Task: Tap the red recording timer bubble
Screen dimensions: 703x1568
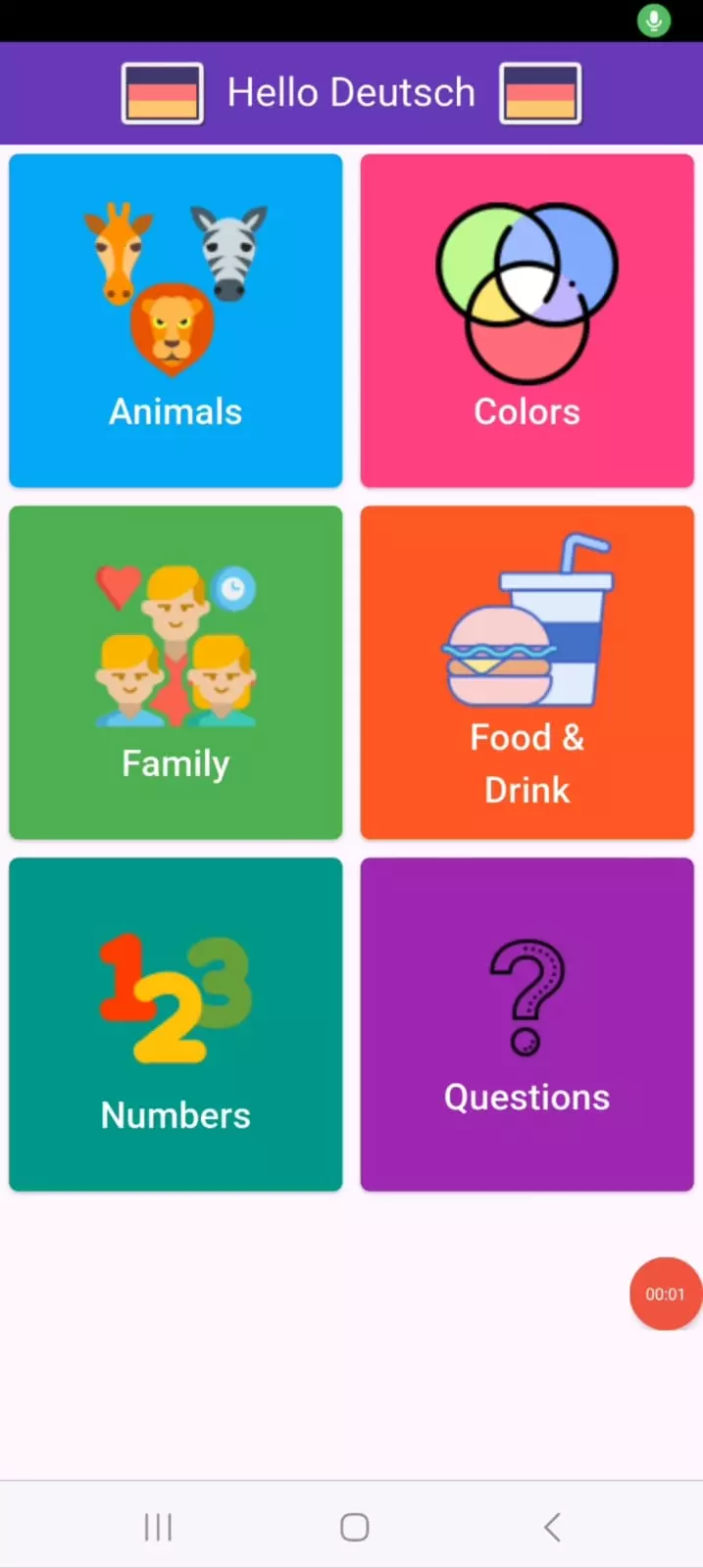Action: (665, 1294)
